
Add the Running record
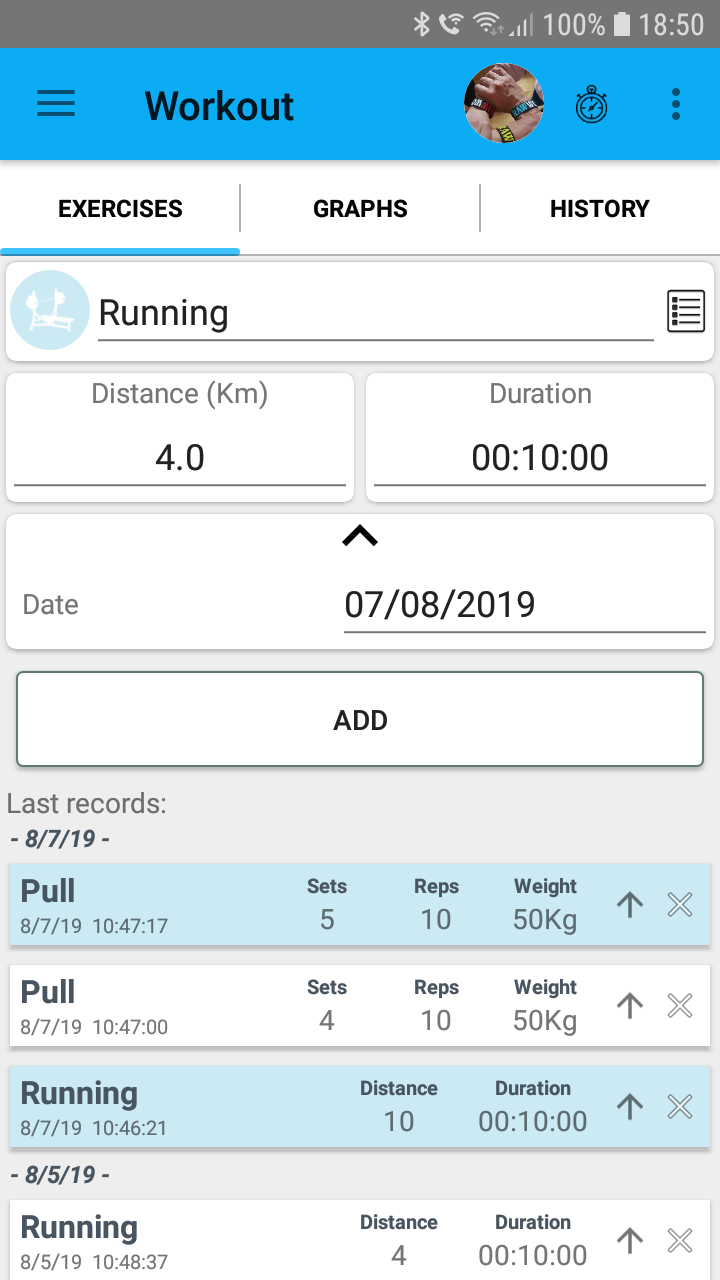[360, 720]
